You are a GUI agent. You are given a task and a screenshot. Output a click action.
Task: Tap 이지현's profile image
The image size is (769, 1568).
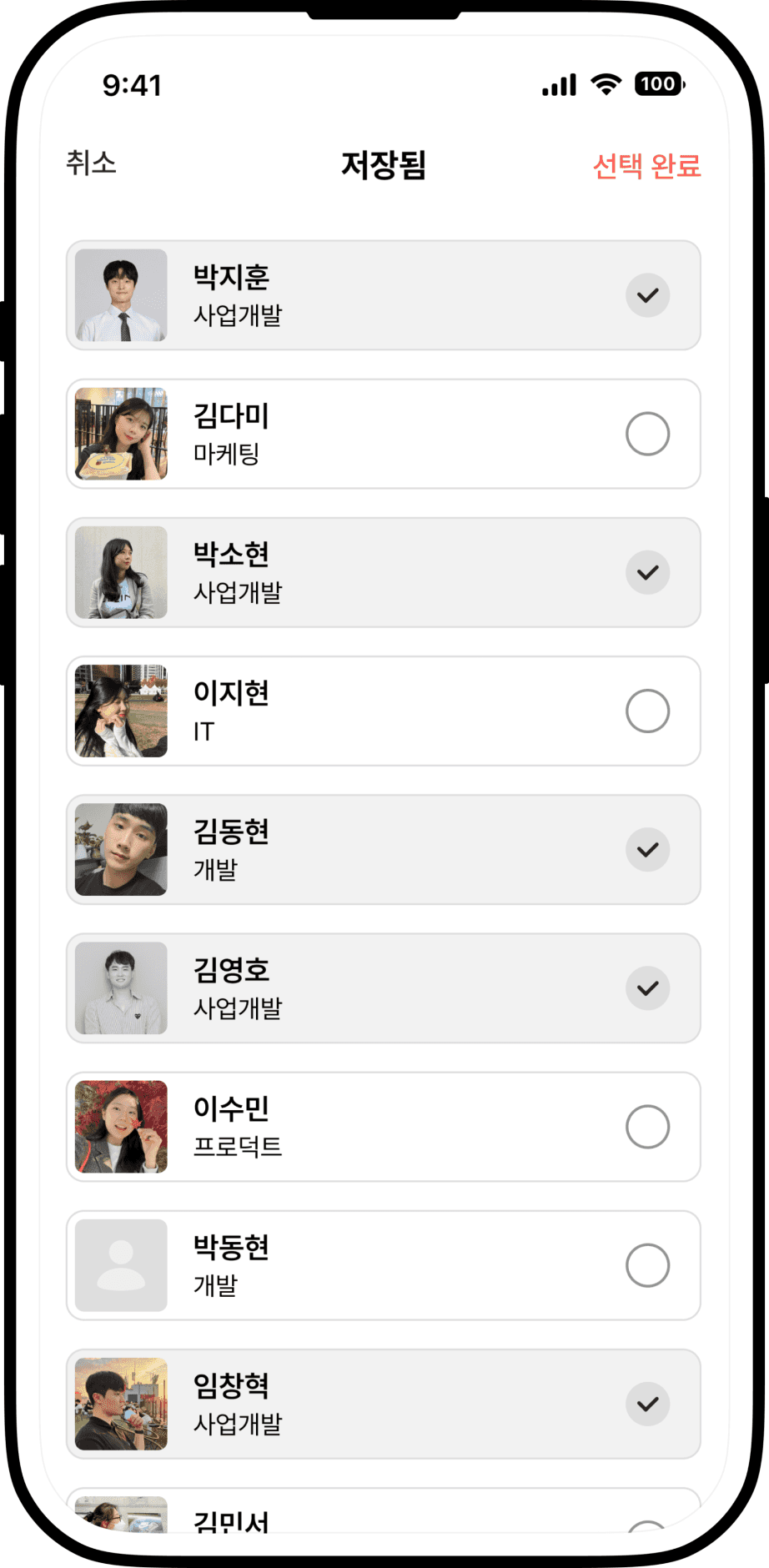click(120, 711)
